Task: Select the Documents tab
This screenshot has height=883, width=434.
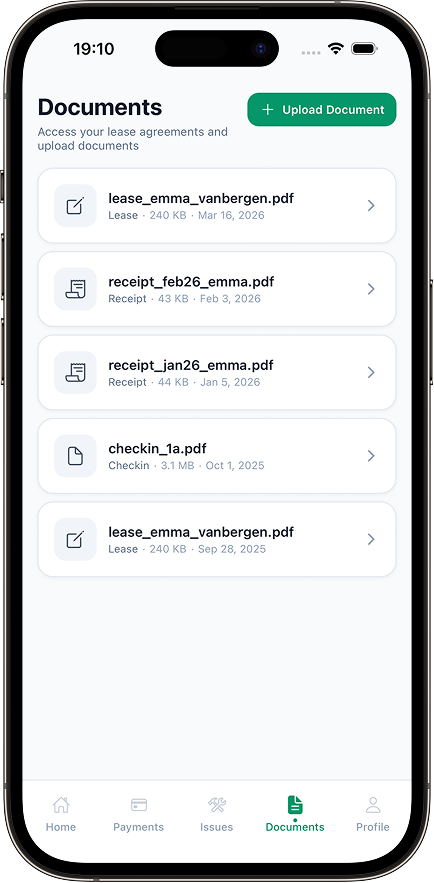Action: (x=295, y=814)
